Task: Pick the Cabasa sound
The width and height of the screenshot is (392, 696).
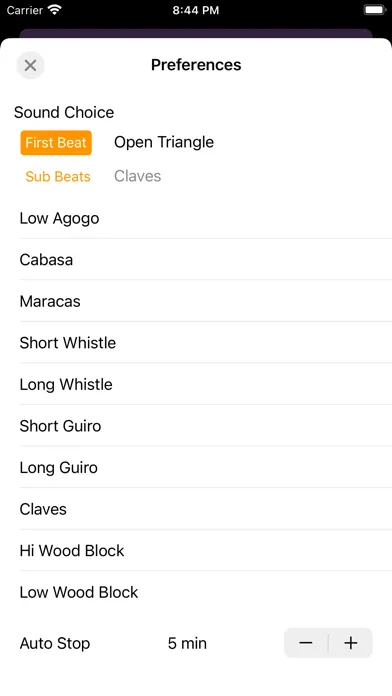Action: click(206, 259)
